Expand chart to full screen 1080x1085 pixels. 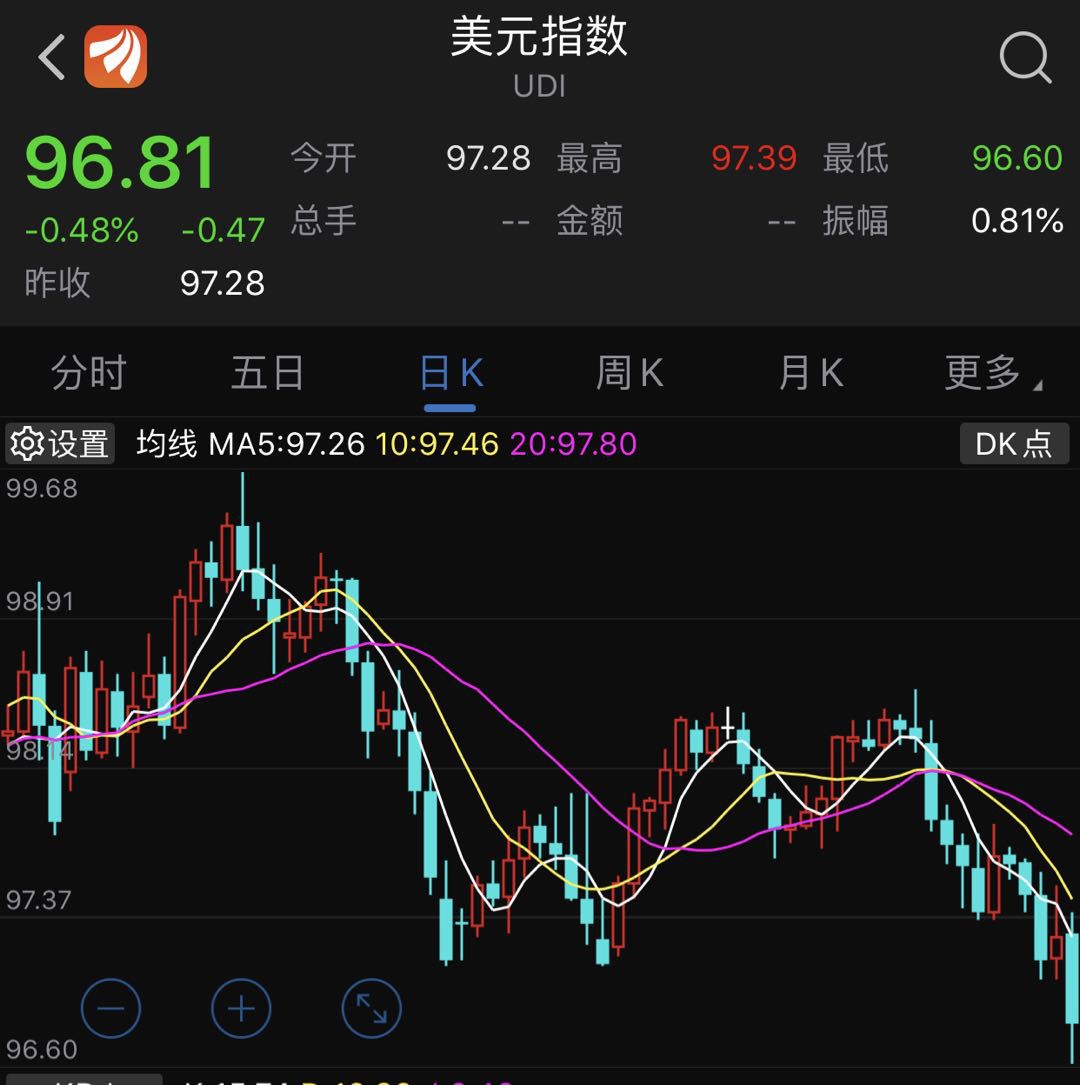coord(371,1008)
